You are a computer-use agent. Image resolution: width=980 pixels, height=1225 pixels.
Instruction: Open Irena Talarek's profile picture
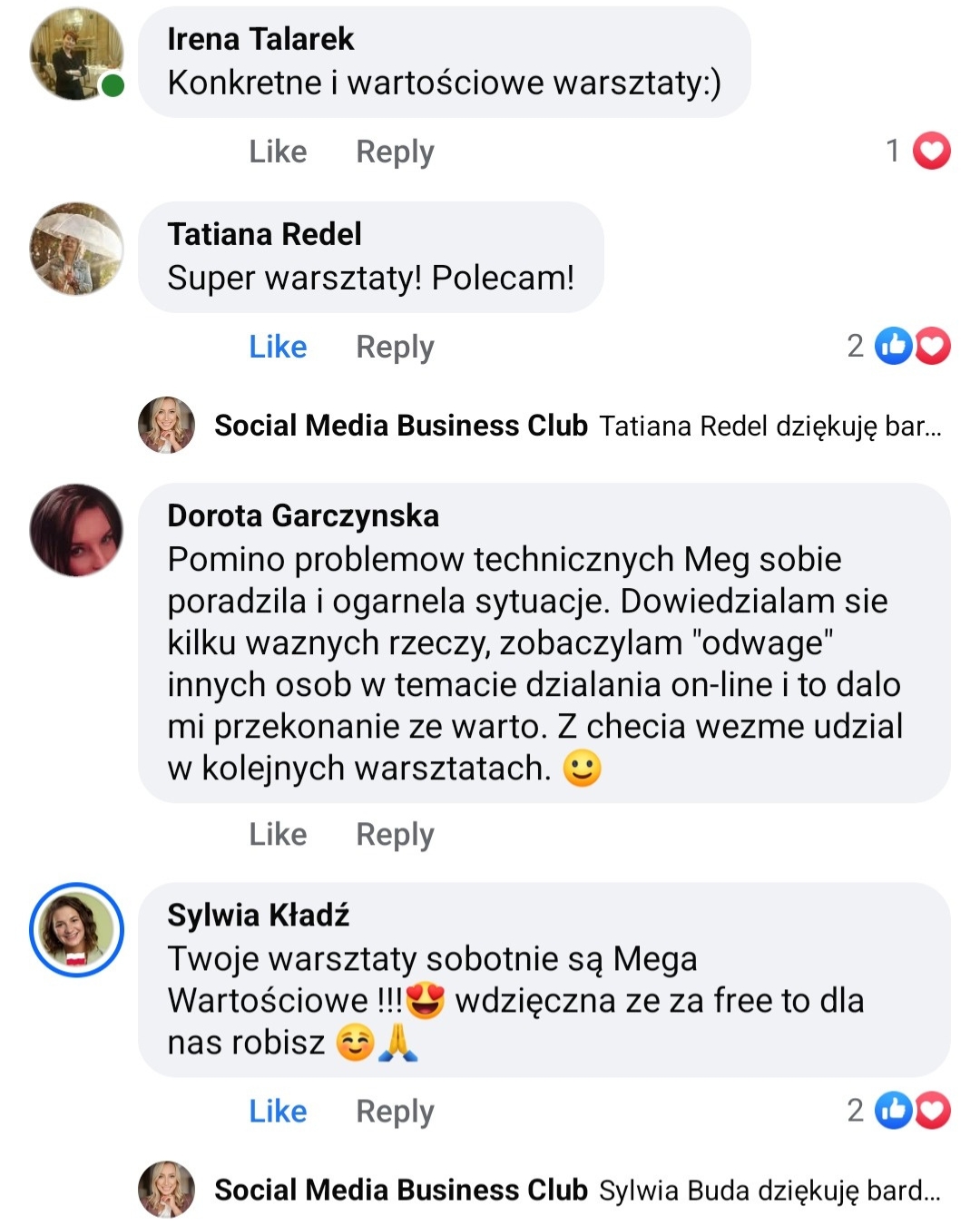tap(76, 54)
